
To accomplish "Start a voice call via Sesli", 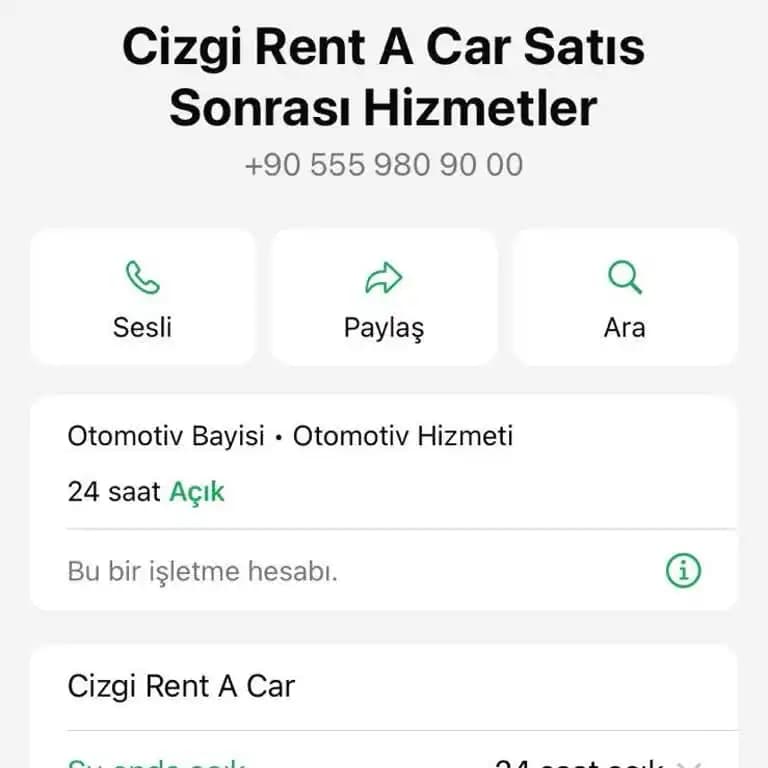I will click(143, 297).
